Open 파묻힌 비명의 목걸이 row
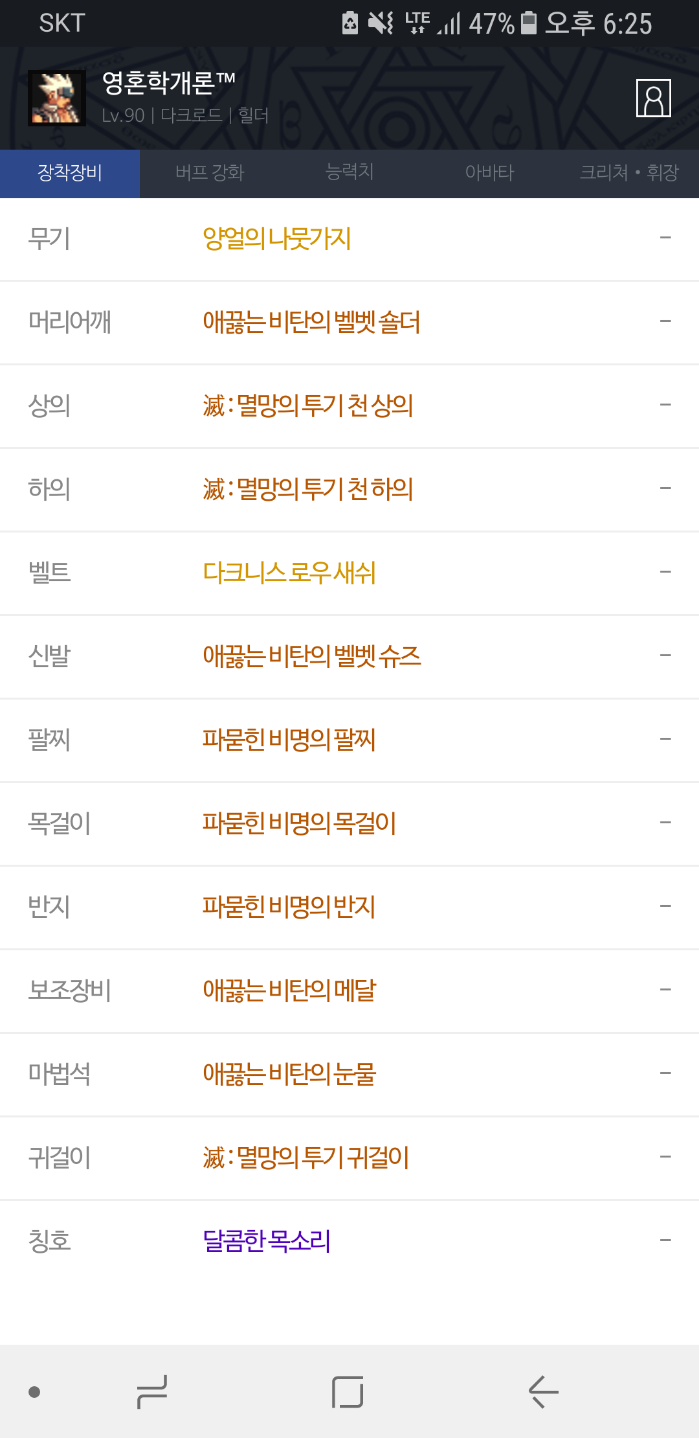Viewport: 699px width, 1438px height. [x=299, y=824]
